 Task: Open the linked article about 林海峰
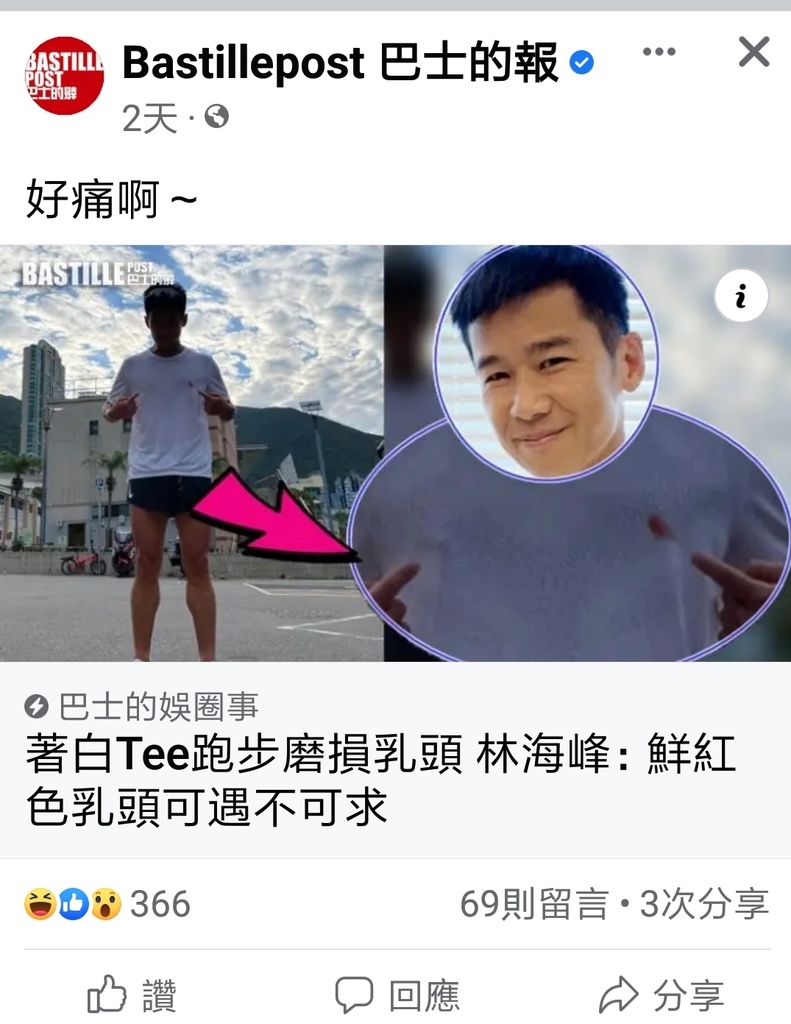(x=380, y=780)
